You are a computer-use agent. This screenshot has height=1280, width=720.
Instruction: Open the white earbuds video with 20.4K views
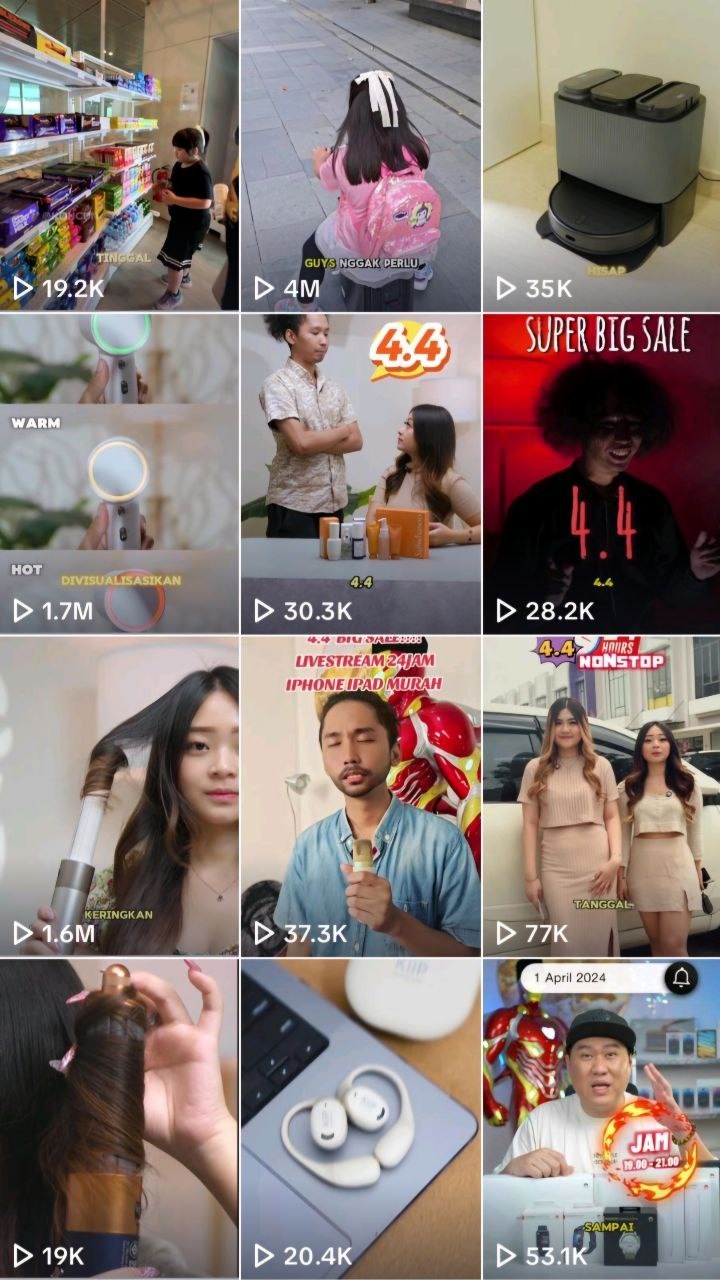[360, 1118]
